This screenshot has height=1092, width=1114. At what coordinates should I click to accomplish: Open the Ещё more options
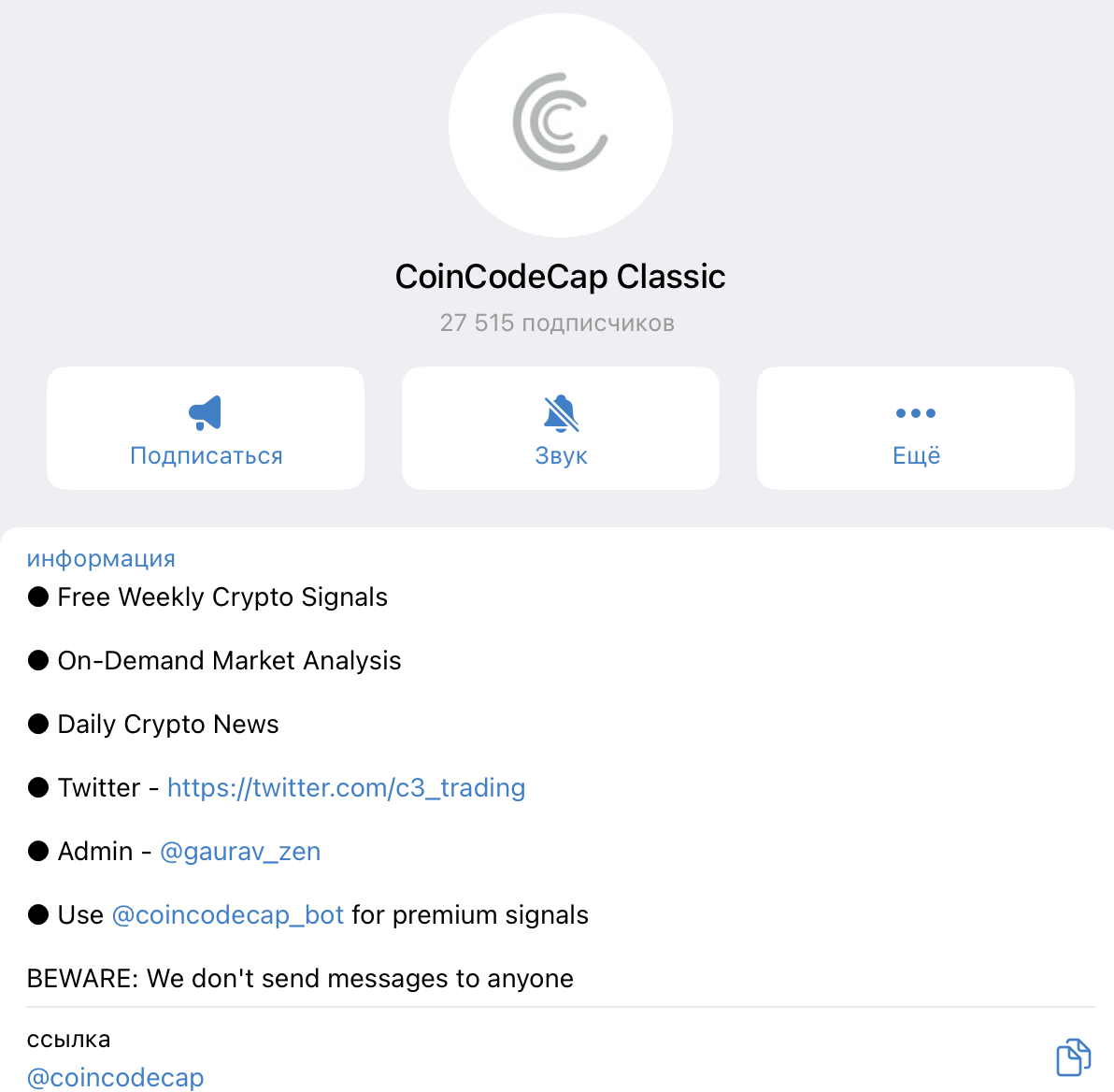tap(916, 428)
